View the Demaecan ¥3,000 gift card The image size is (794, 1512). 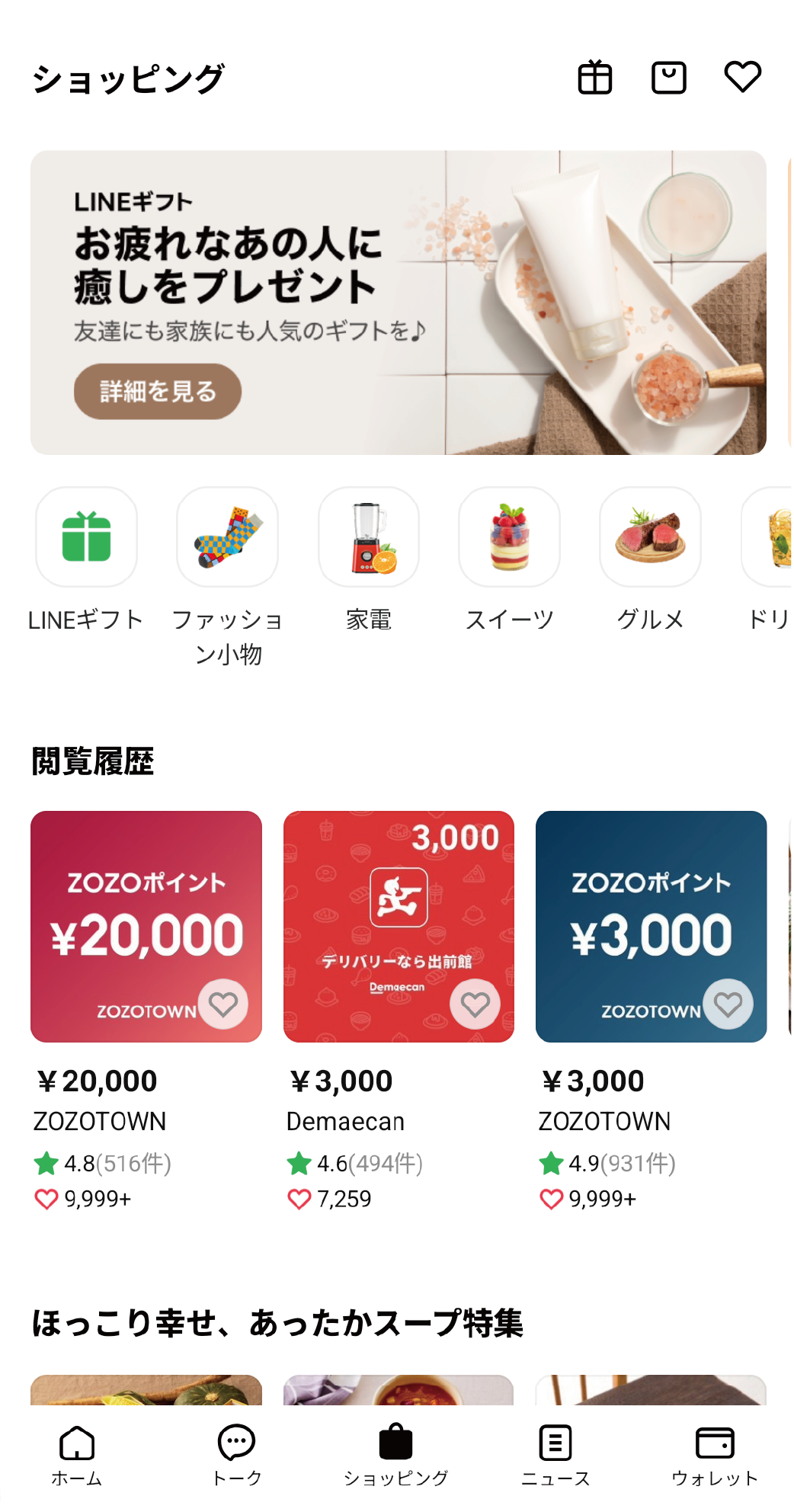389,915
